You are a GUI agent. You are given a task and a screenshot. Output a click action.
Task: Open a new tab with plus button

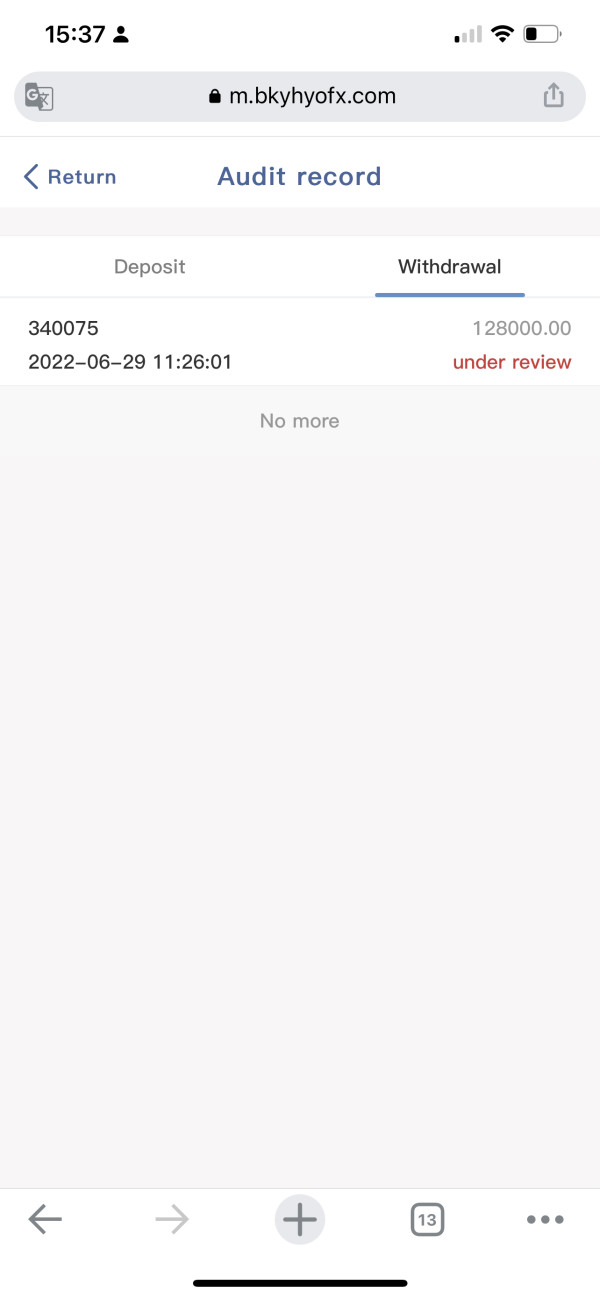click(x=300, y=1219)
